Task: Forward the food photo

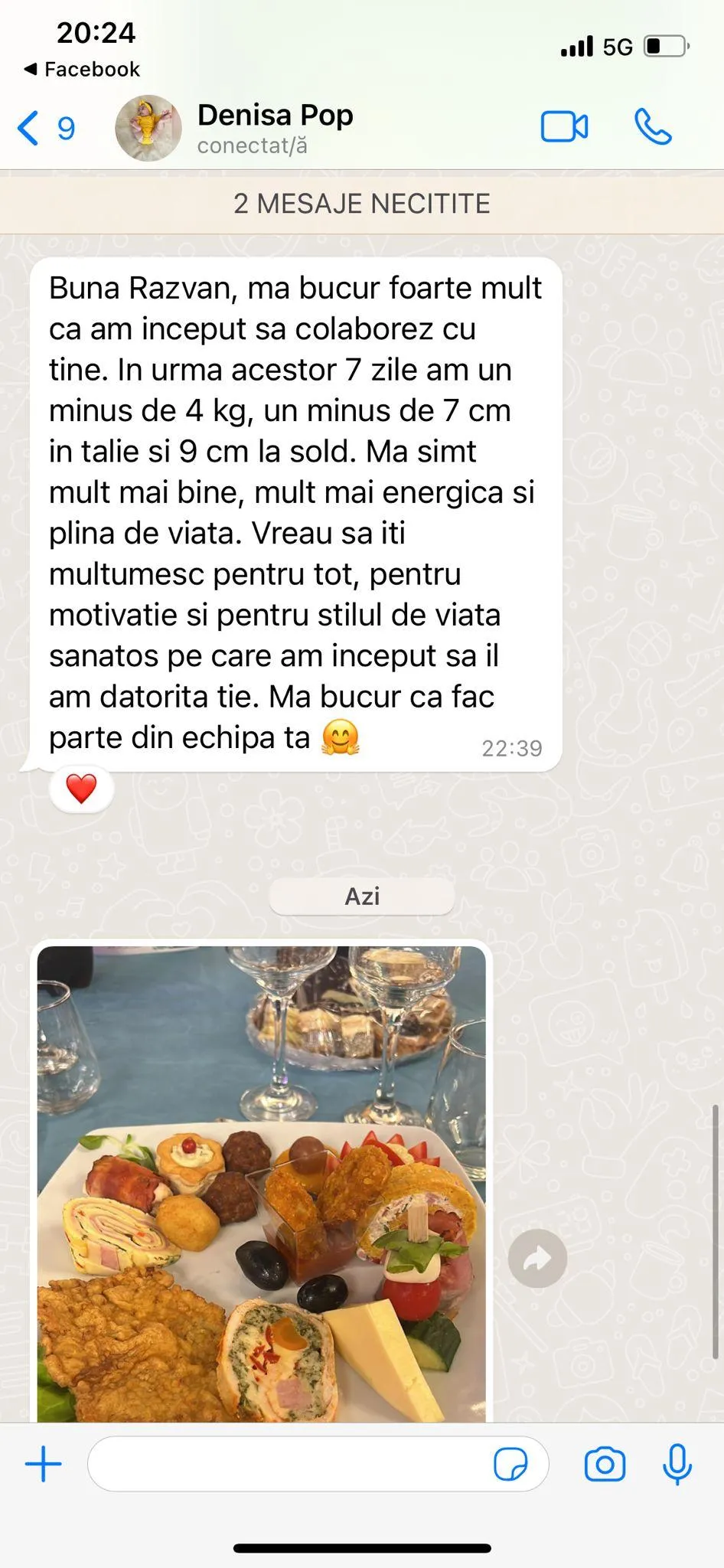Action: coord(537,1258)
